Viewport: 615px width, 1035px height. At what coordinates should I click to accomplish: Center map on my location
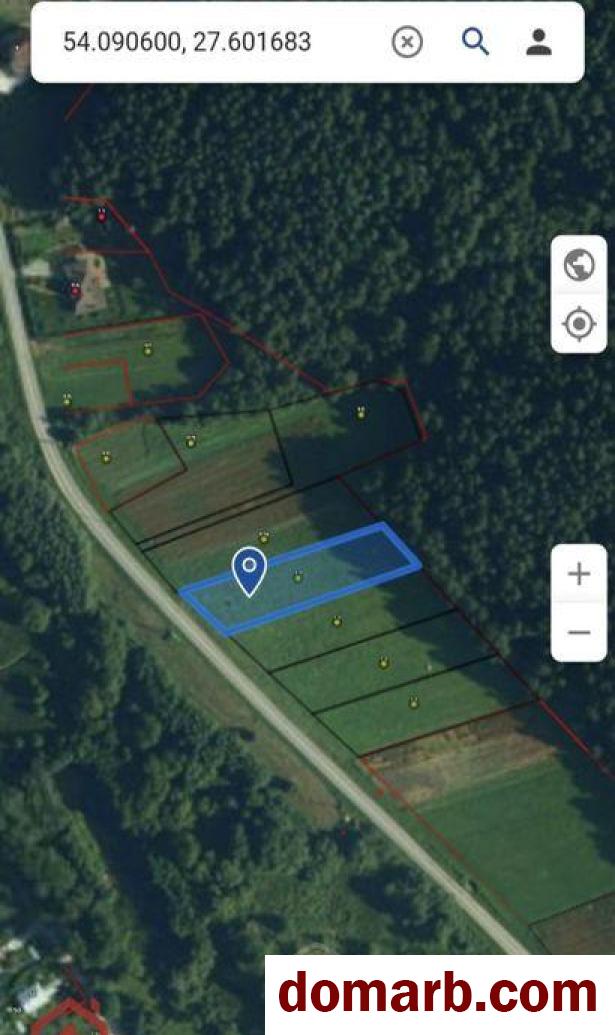click(579, 324)
